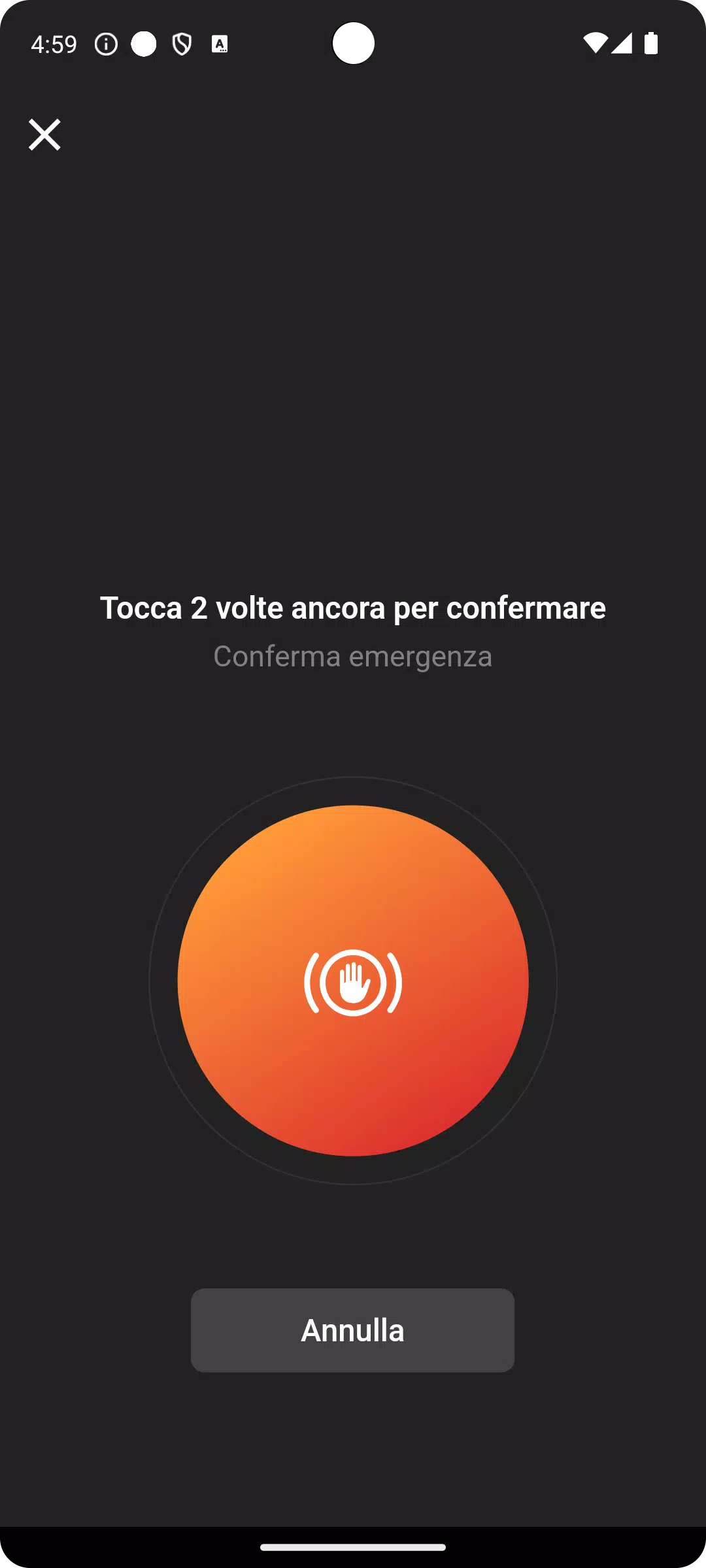Viewport: 706px width, 1568px height.
Task: Close the emergency confirmation screen
Action: [44, 135]
